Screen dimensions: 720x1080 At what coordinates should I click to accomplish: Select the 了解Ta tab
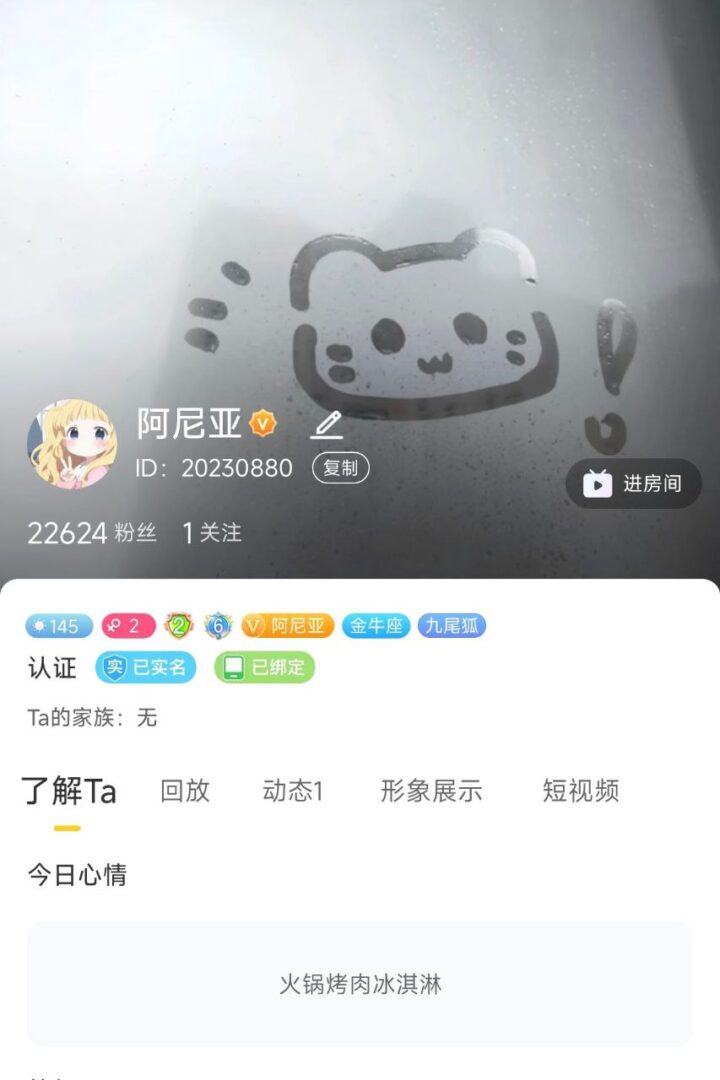[x=69, y=791]
